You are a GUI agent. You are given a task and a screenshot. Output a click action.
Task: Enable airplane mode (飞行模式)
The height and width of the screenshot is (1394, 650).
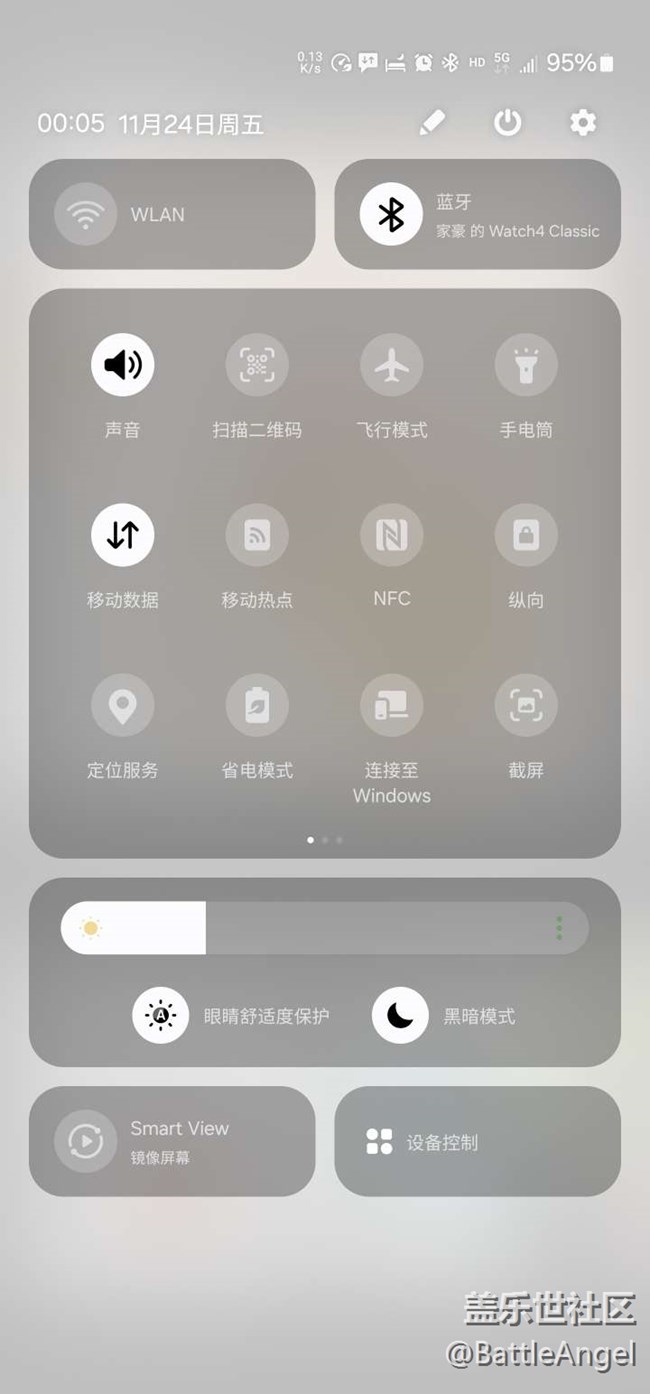391,366
